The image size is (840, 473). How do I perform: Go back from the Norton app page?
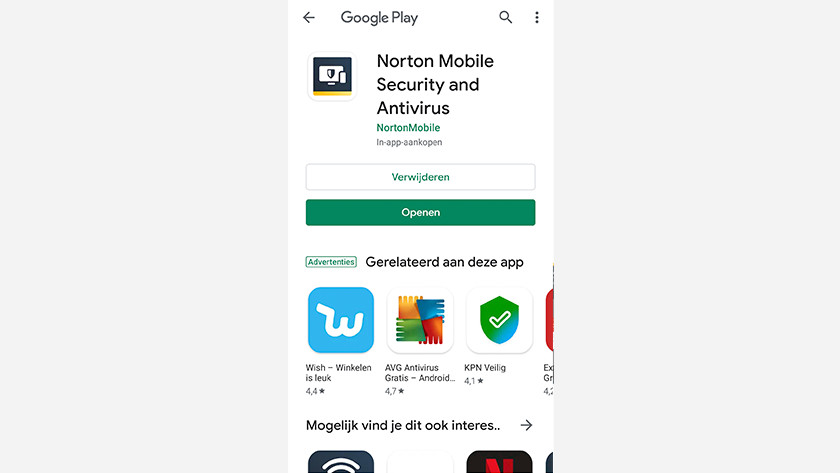pos(309,18)
